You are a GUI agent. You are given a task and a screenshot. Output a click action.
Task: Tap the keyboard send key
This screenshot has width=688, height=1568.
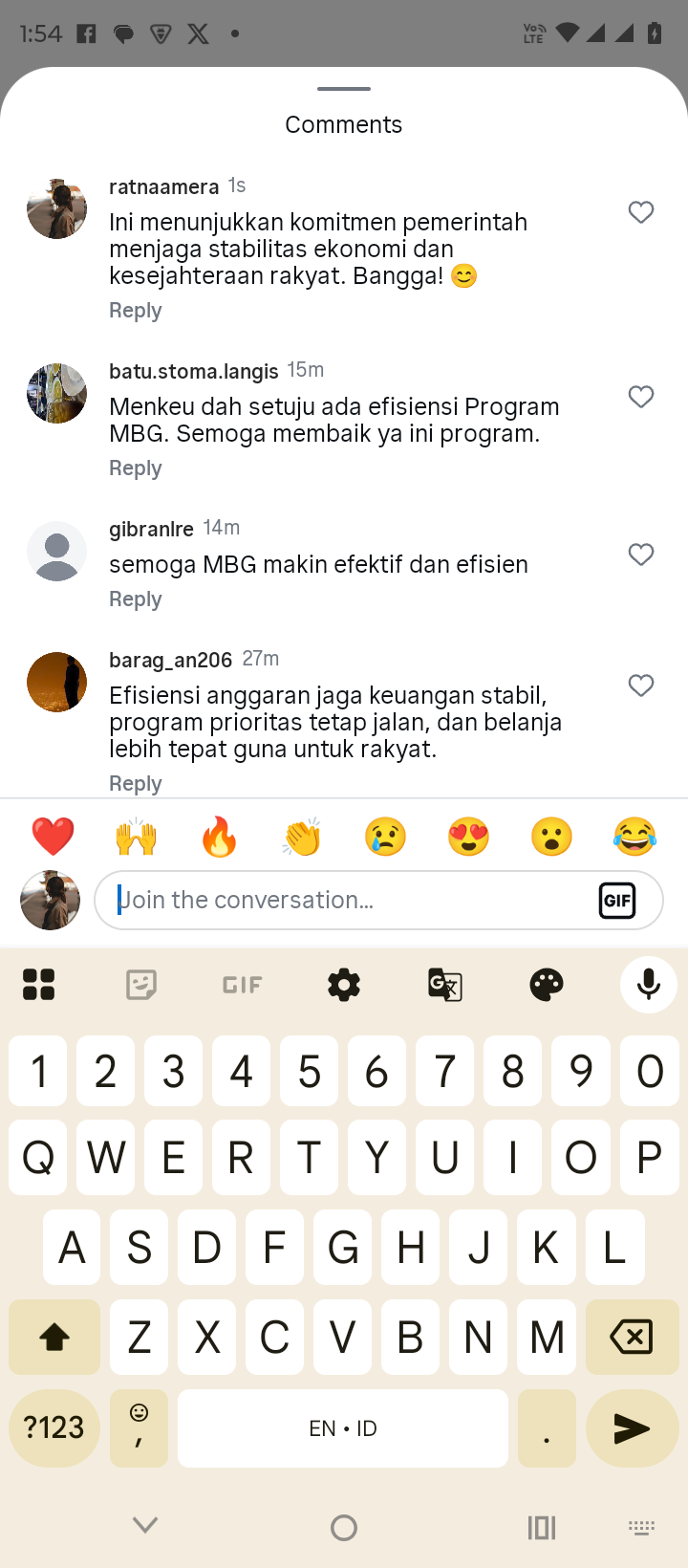point(632,1428)
